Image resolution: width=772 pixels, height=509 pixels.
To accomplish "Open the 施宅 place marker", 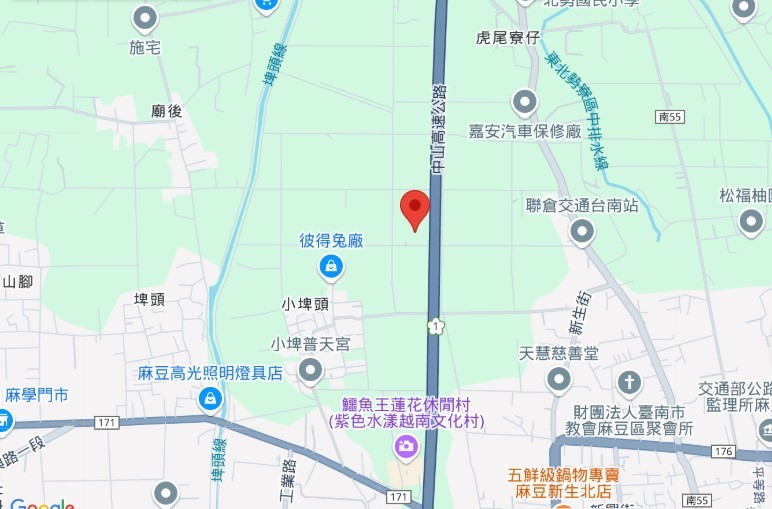I will [145, 18].
